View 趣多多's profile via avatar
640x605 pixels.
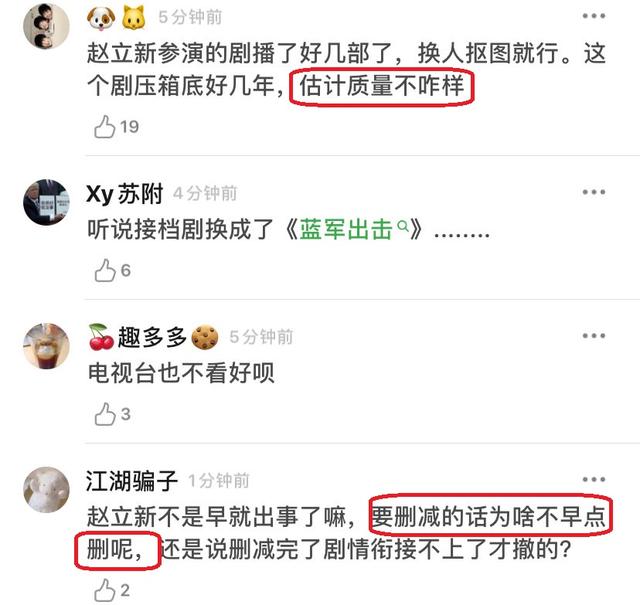tap(46, 346)
